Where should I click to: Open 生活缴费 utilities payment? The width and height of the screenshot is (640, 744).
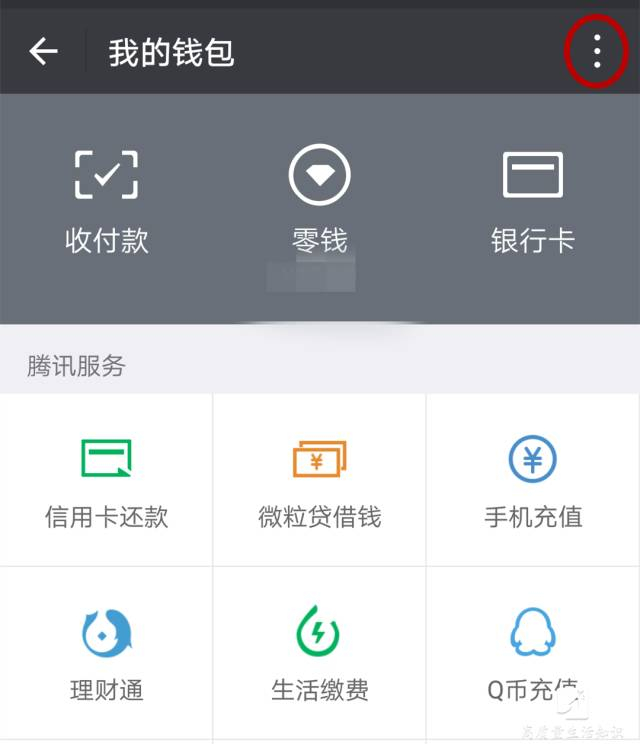[x=320, y=652]
